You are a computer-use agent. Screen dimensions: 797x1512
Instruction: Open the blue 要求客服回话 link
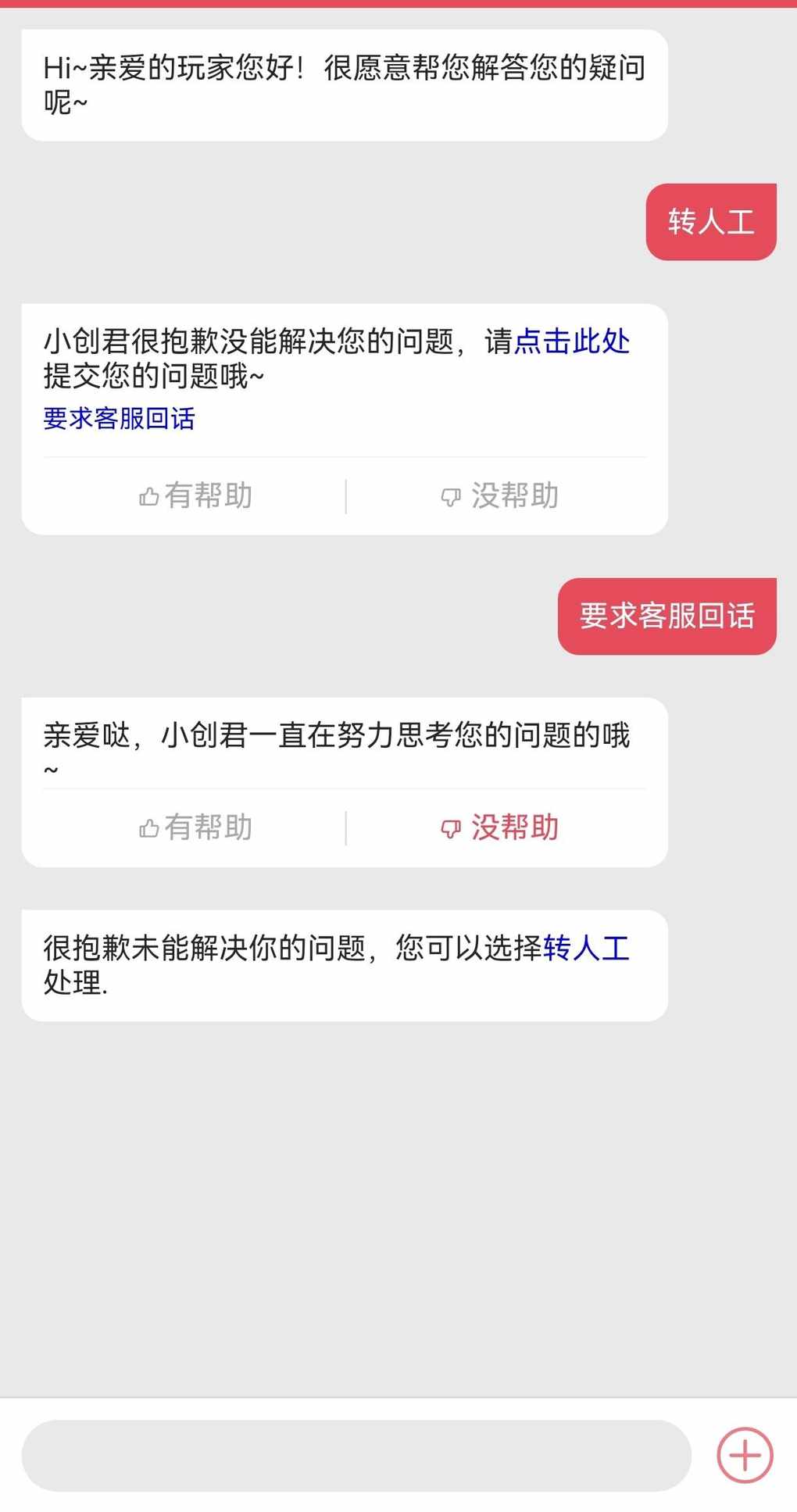coord(119,419)
